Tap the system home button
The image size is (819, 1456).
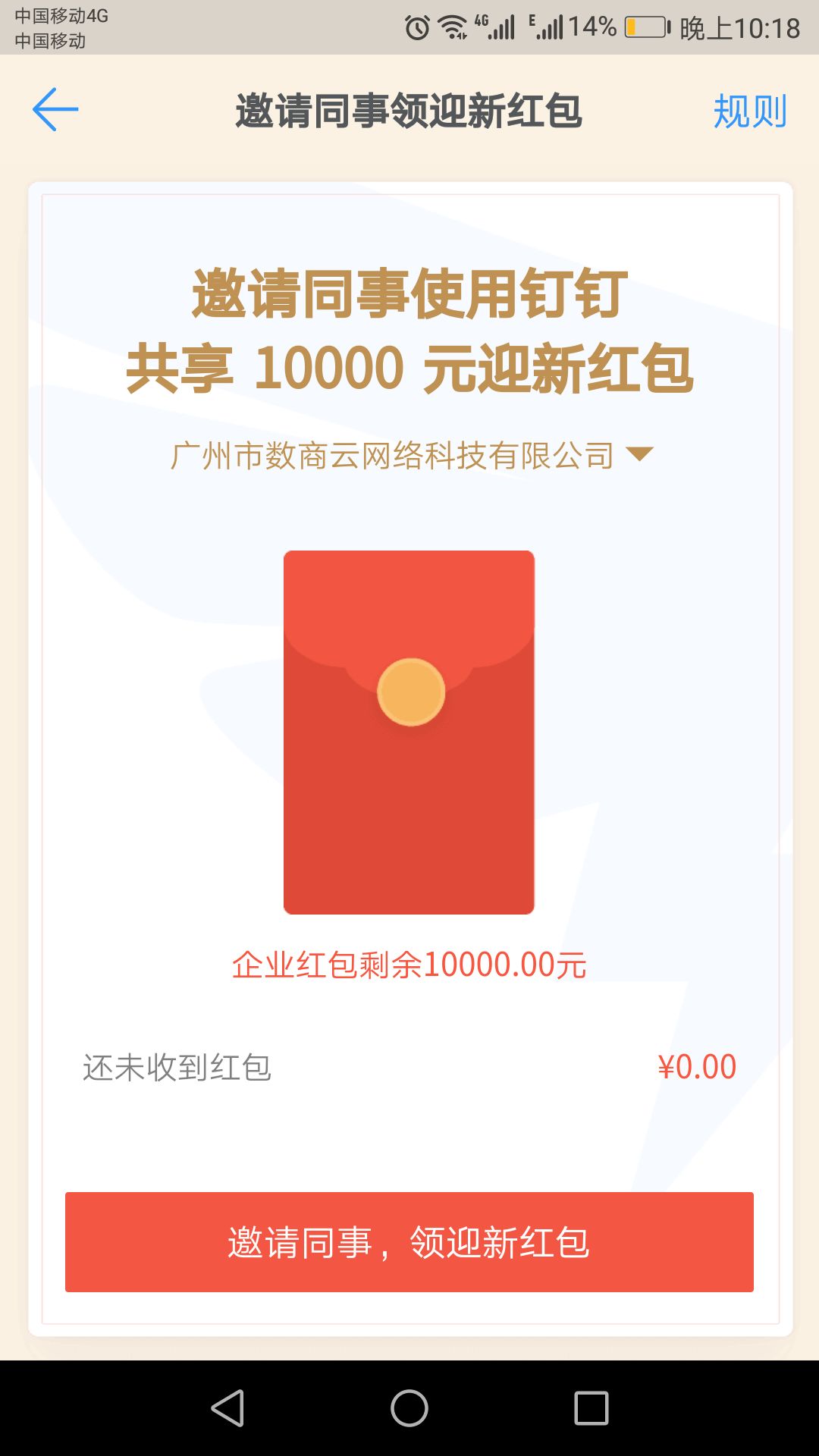point(409,1408)
